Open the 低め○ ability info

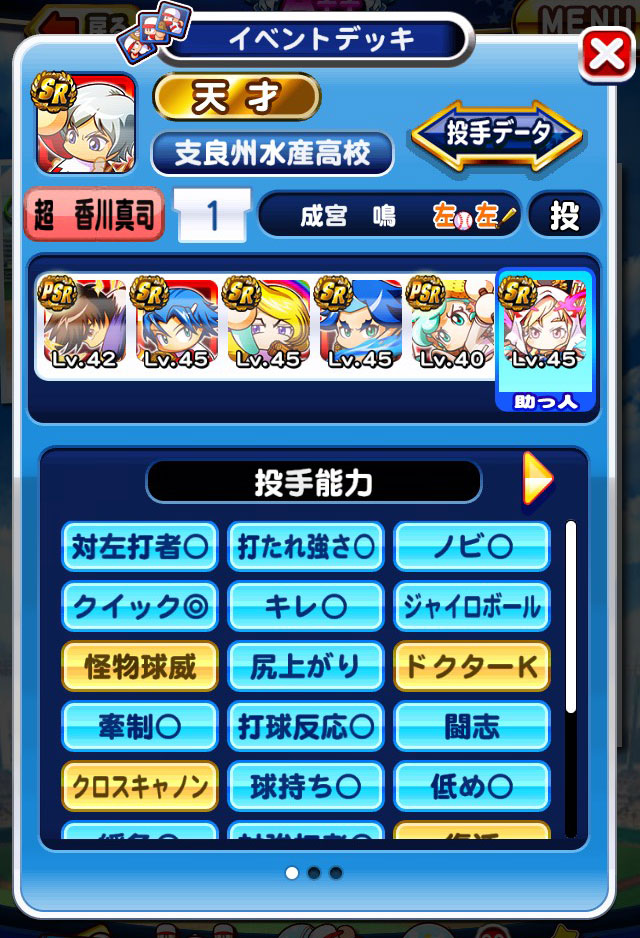[x=471, y=786]
